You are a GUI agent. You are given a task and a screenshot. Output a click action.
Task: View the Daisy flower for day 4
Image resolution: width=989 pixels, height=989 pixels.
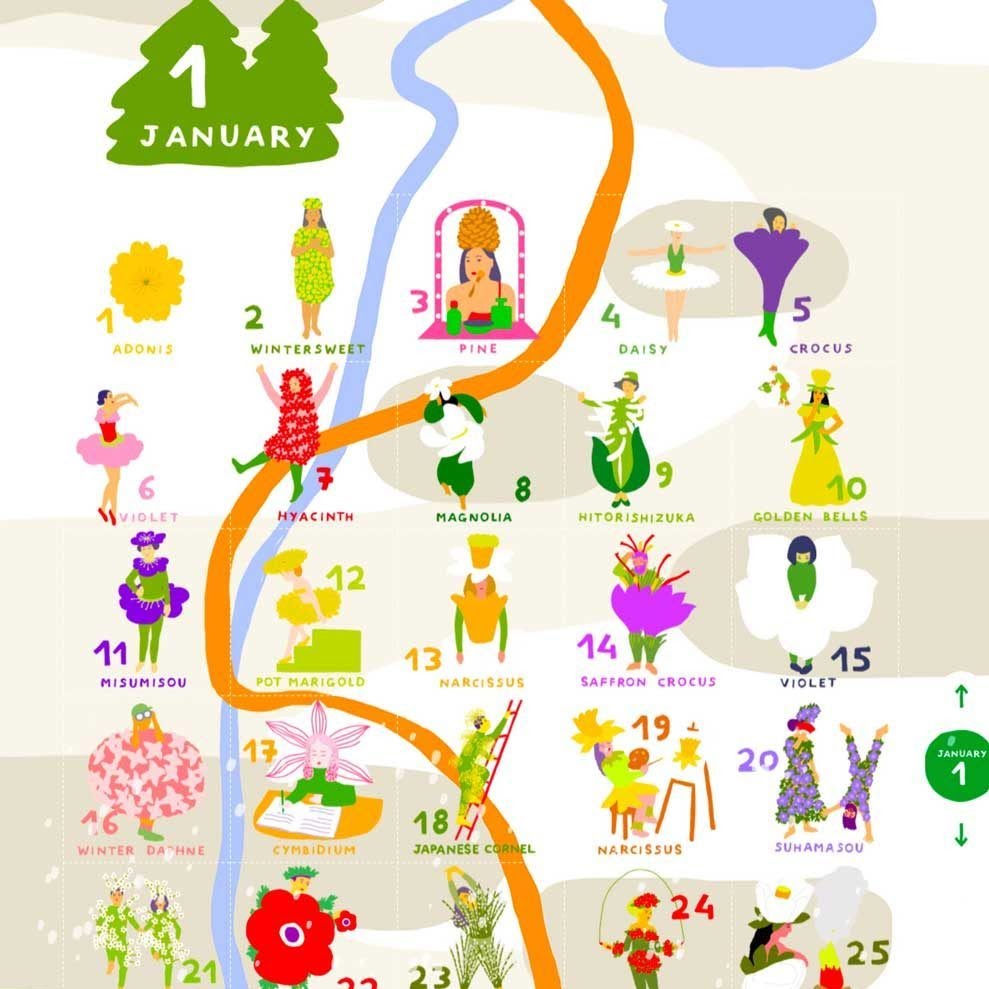[x=675, y=275]
